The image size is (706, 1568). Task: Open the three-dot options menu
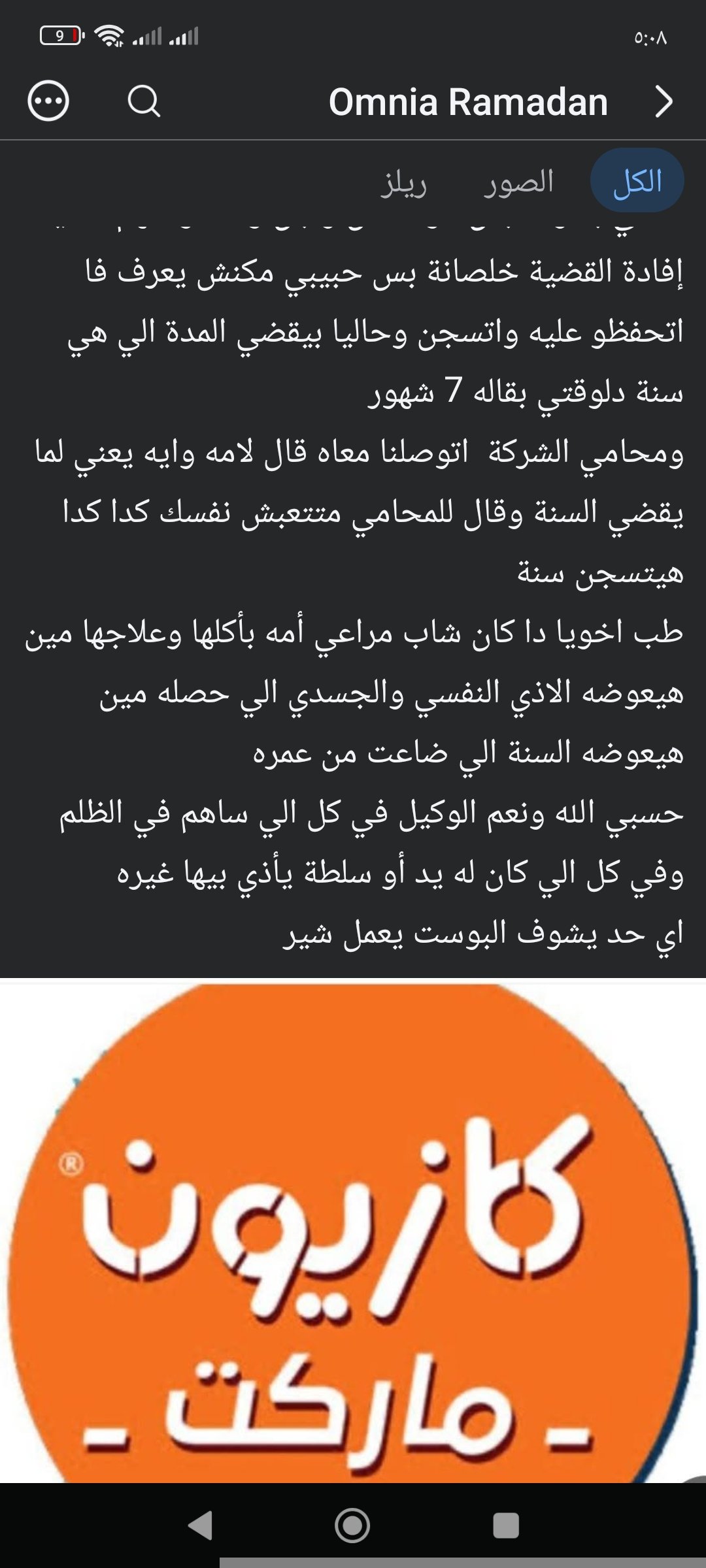coord(48,101)
